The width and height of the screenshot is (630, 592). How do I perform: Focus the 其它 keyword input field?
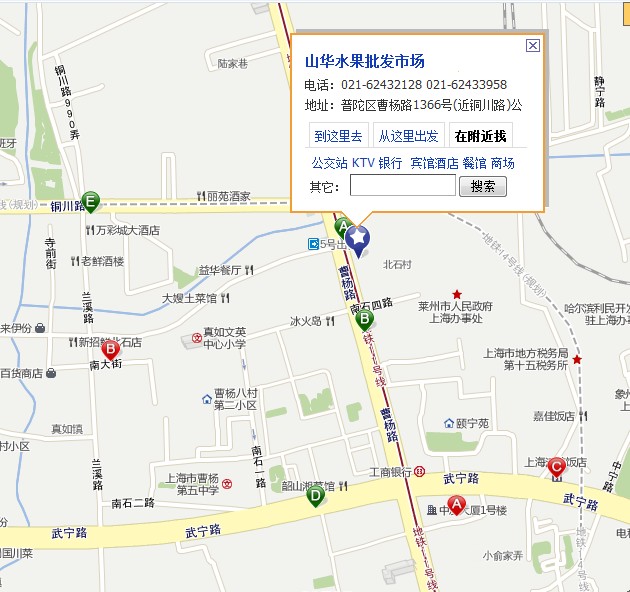click(403, 186)
